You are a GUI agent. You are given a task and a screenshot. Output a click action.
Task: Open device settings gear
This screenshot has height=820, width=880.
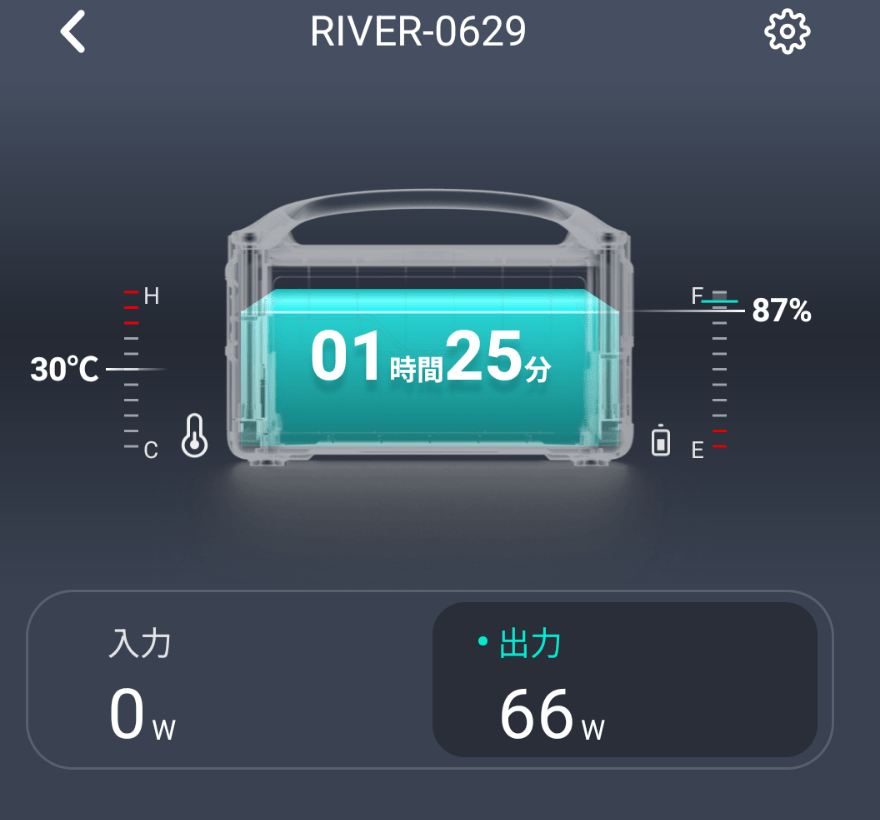(786, 33)
